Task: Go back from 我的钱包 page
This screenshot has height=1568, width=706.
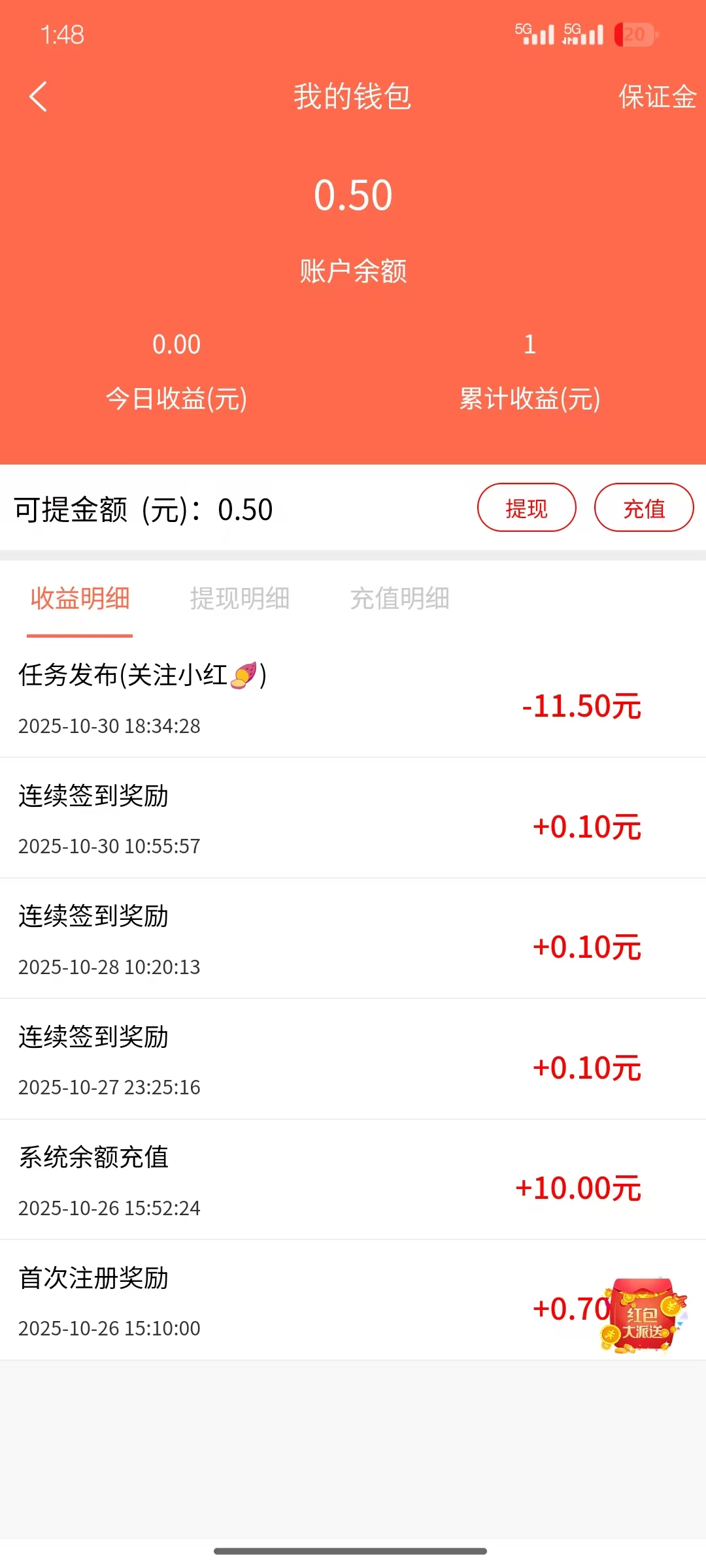Action: (x=39, y=97)
